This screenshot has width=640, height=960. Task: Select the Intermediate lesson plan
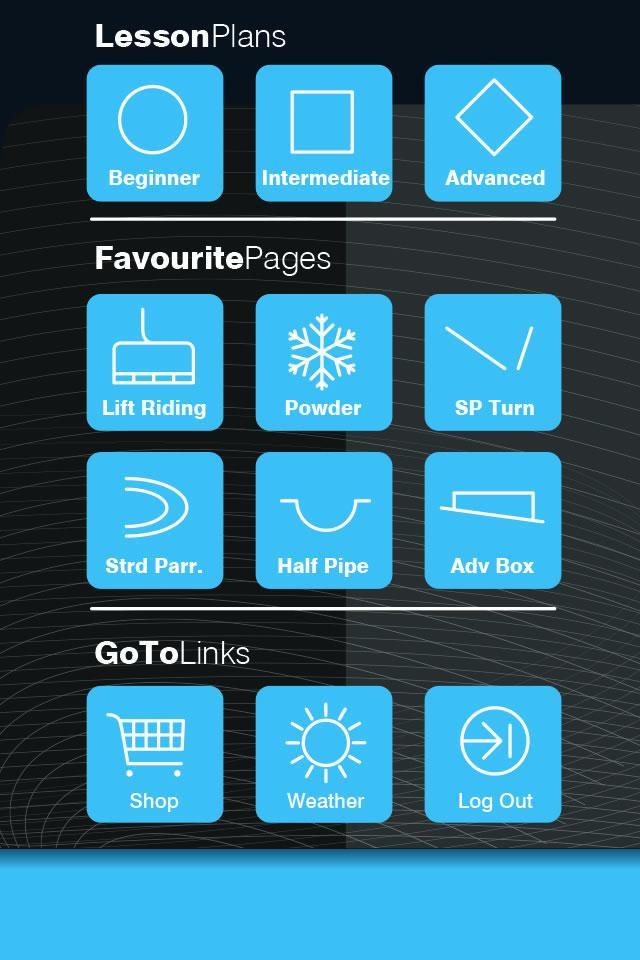[324, 133]
